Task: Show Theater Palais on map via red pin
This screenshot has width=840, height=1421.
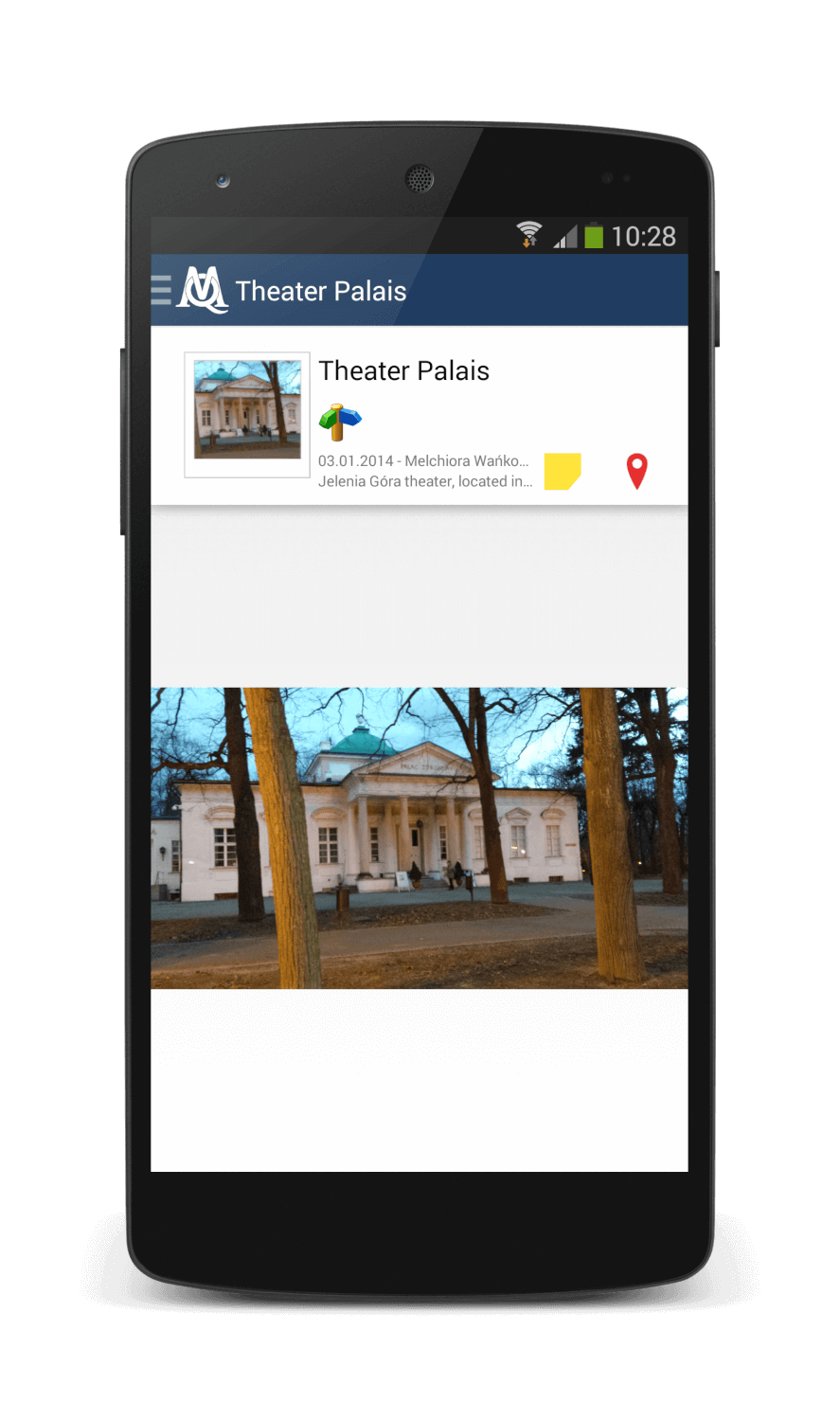Action: (637, 471)
